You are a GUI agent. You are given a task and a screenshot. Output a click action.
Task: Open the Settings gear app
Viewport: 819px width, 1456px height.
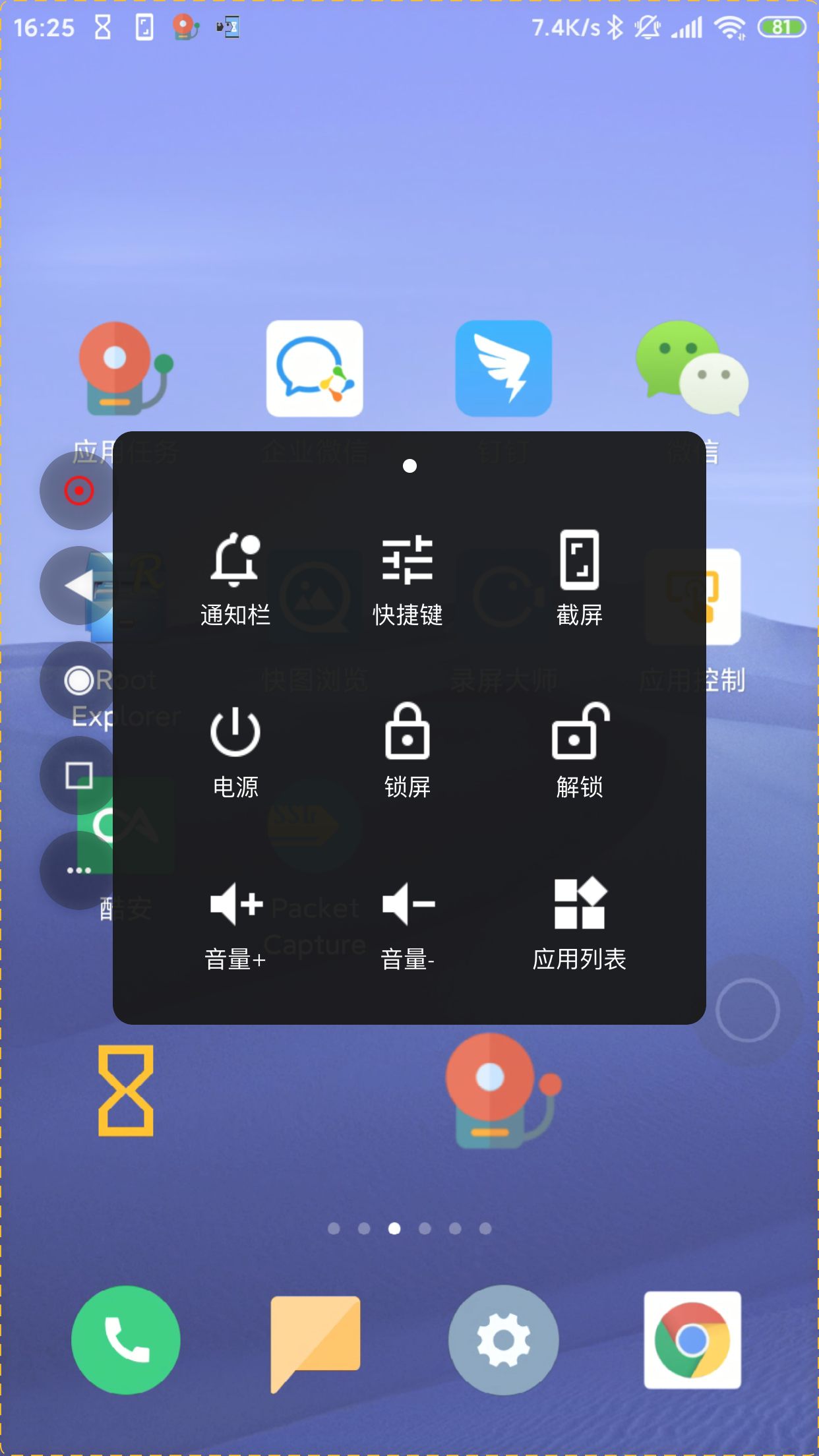click(504, 1340)
